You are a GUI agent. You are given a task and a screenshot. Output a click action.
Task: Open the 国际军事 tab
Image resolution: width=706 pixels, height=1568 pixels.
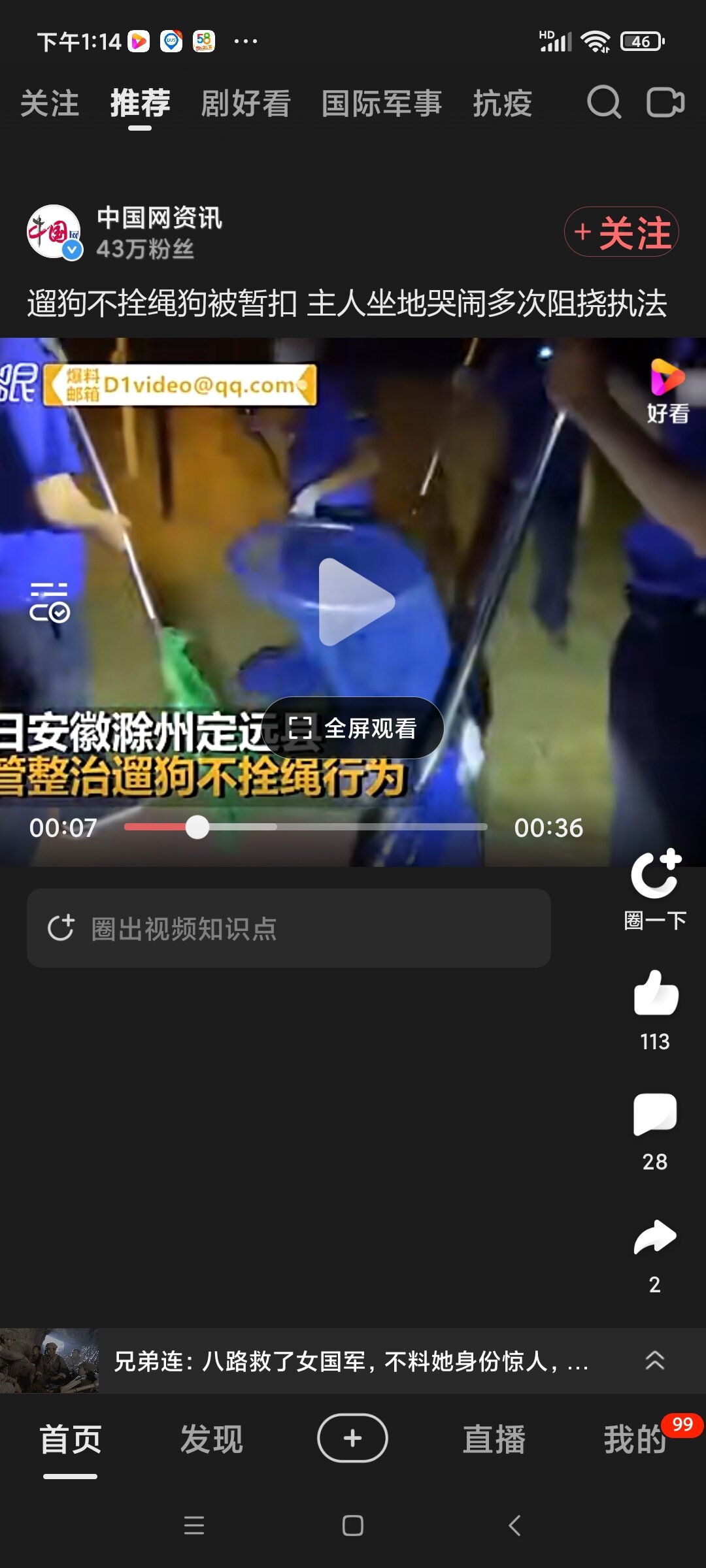381,103
